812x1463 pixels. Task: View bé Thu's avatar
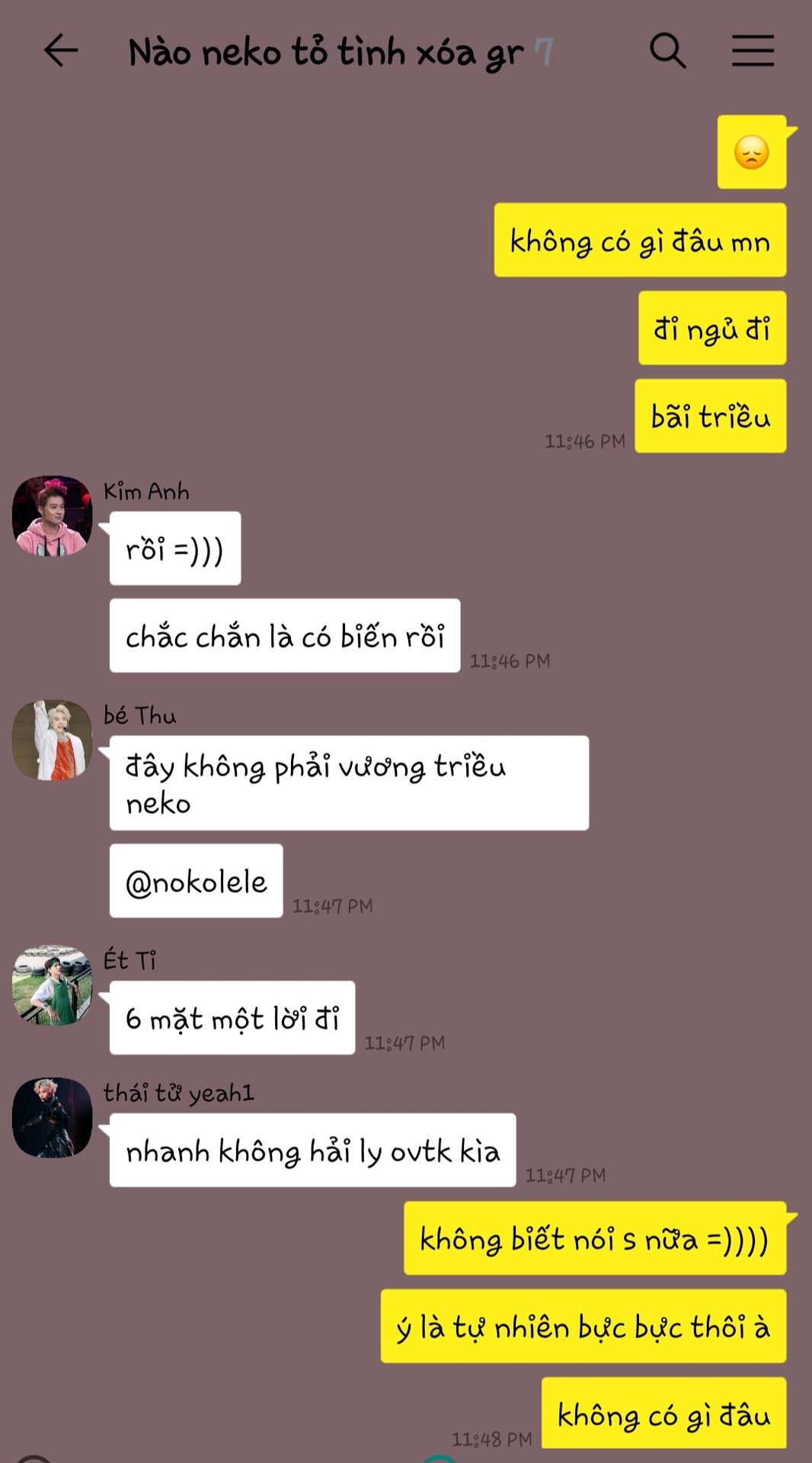[x=52, y=740]
